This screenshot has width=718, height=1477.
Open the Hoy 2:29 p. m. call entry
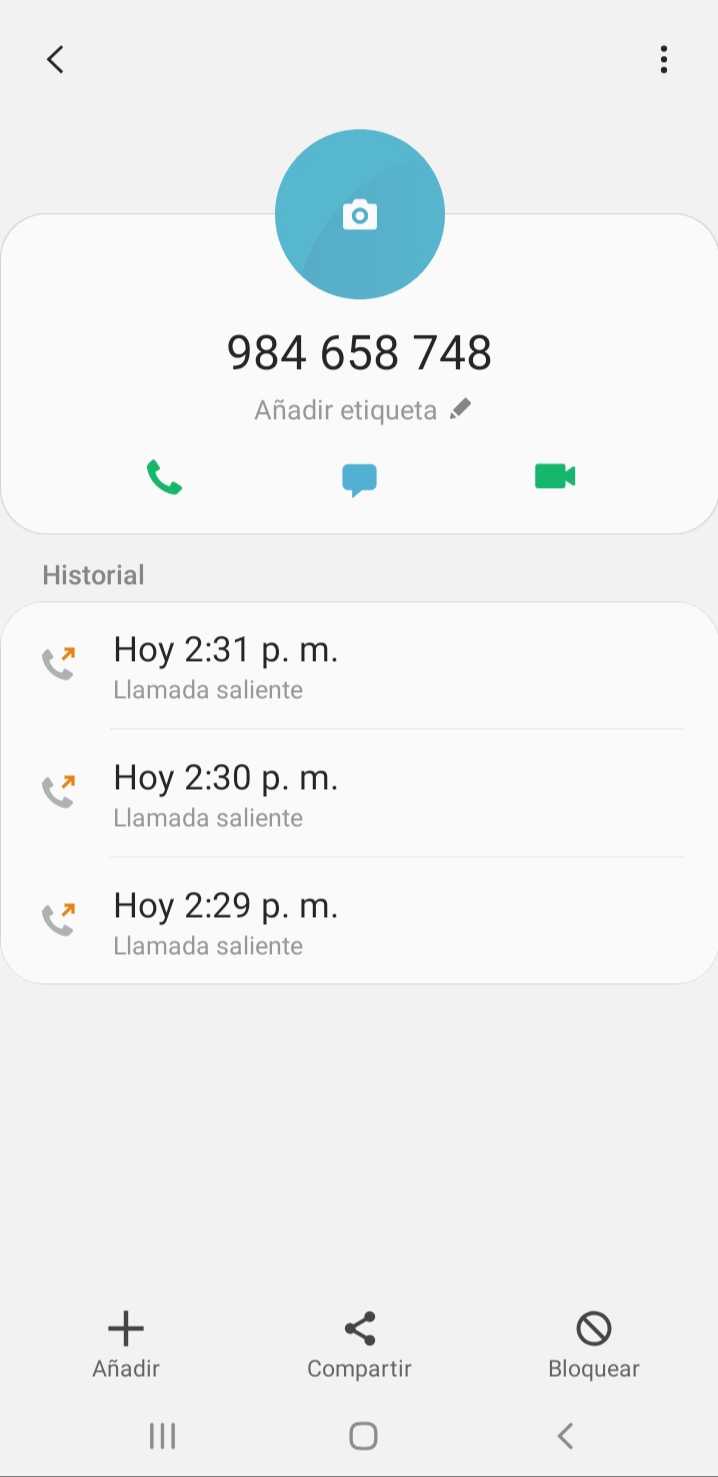tap(359, 921)
